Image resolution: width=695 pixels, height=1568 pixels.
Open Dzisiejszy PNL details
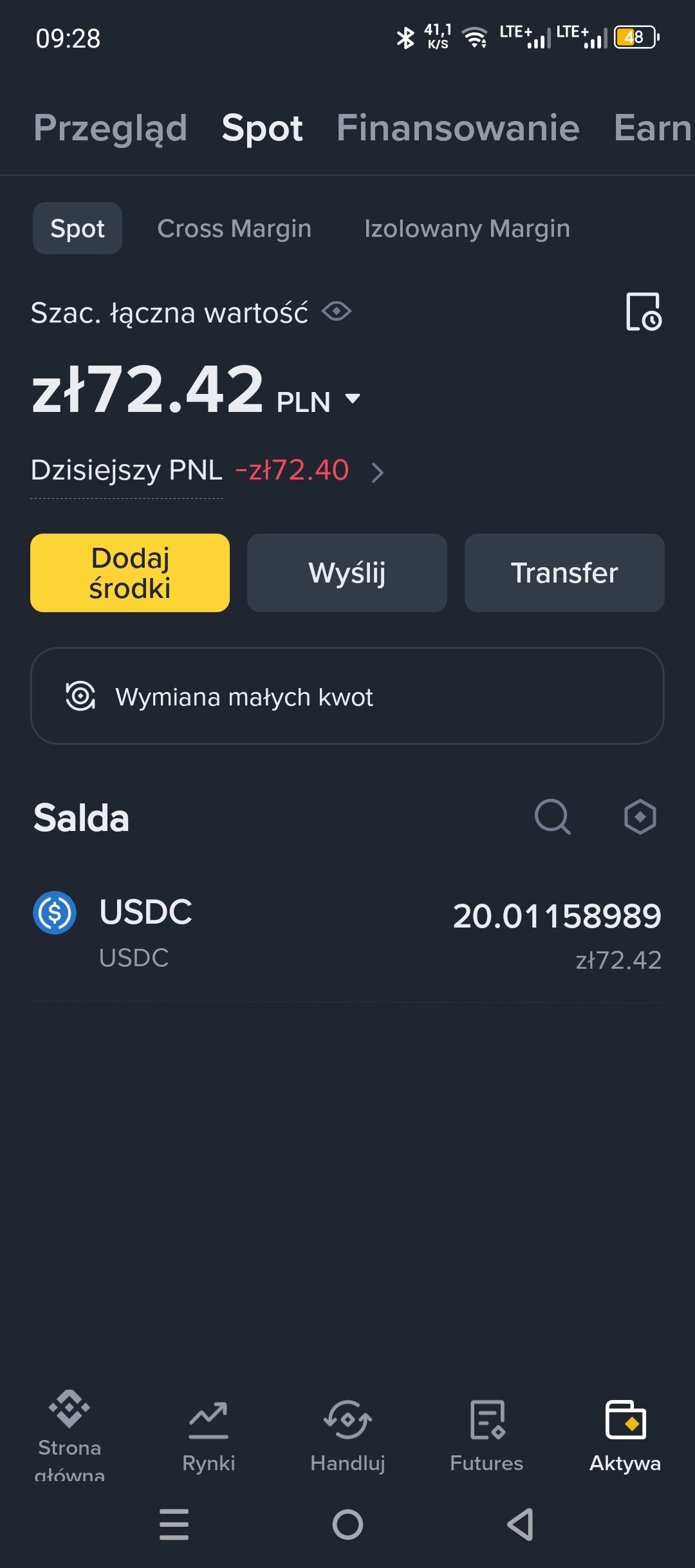(x=377, y=472)
